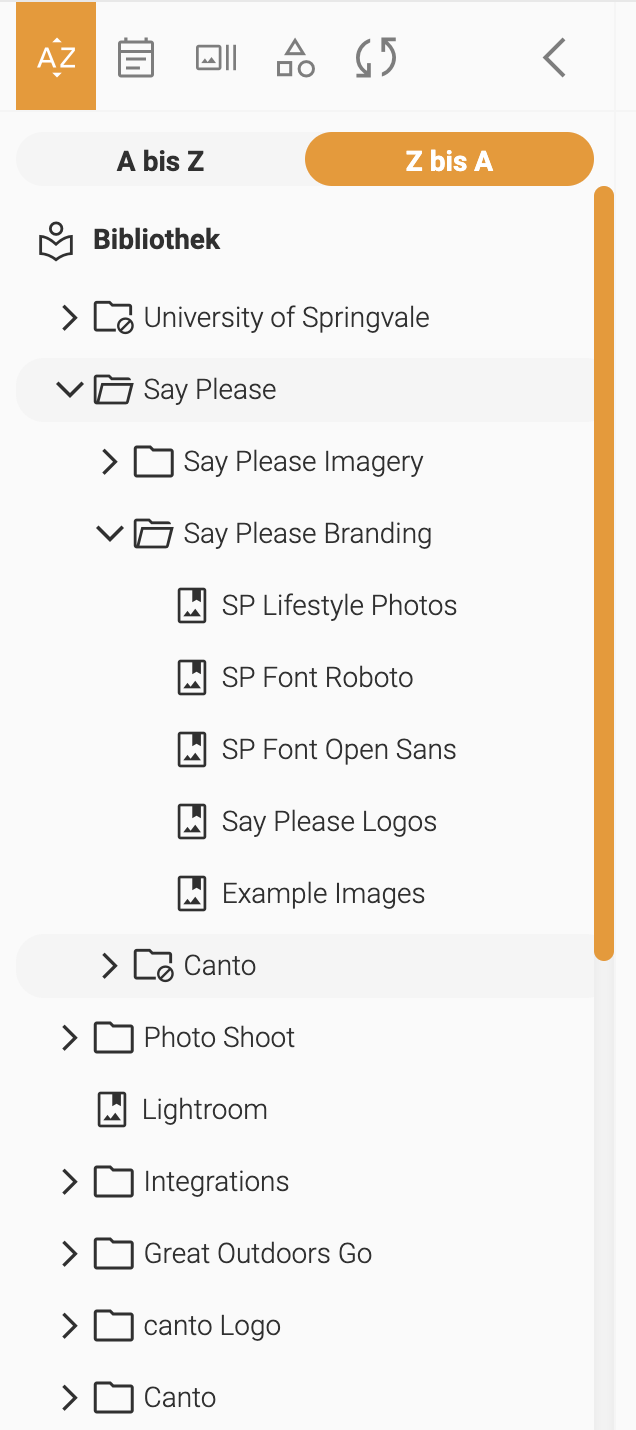Expand the Say Please Imagery folder
636x1430 pixels.
pos(109,462)
